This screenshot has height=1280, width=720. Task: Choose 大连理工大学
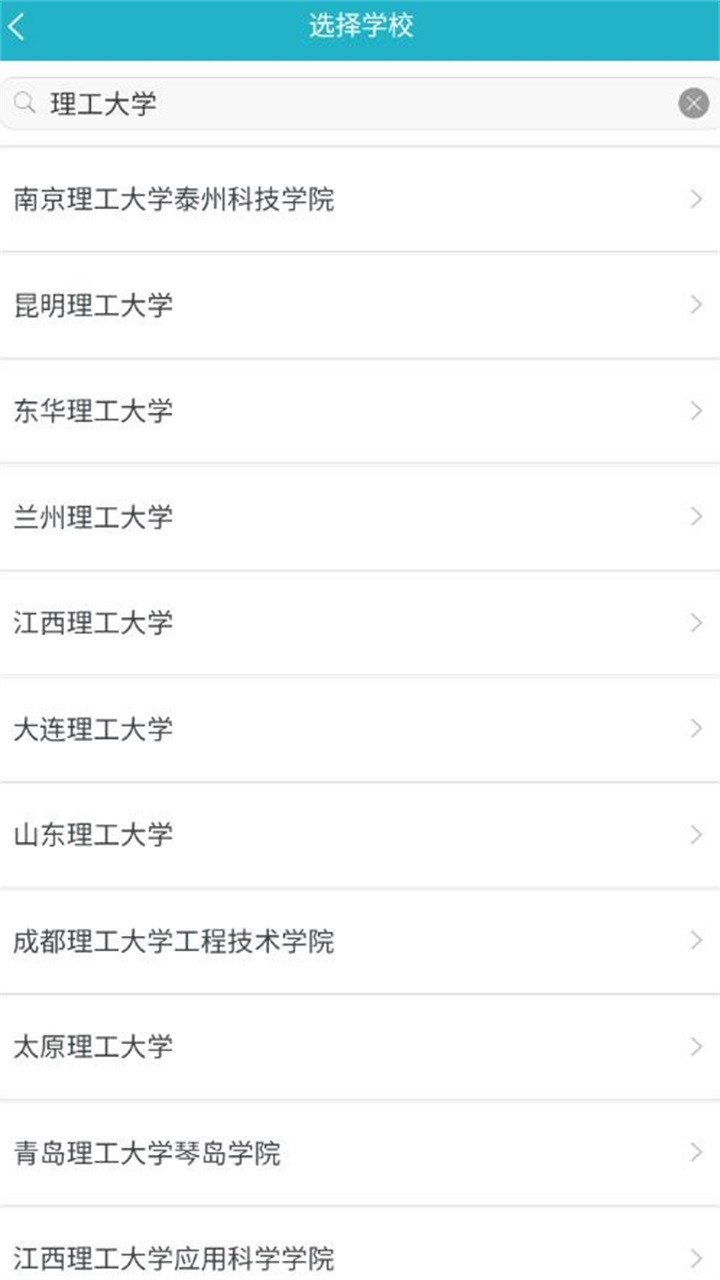pos(360,729)
